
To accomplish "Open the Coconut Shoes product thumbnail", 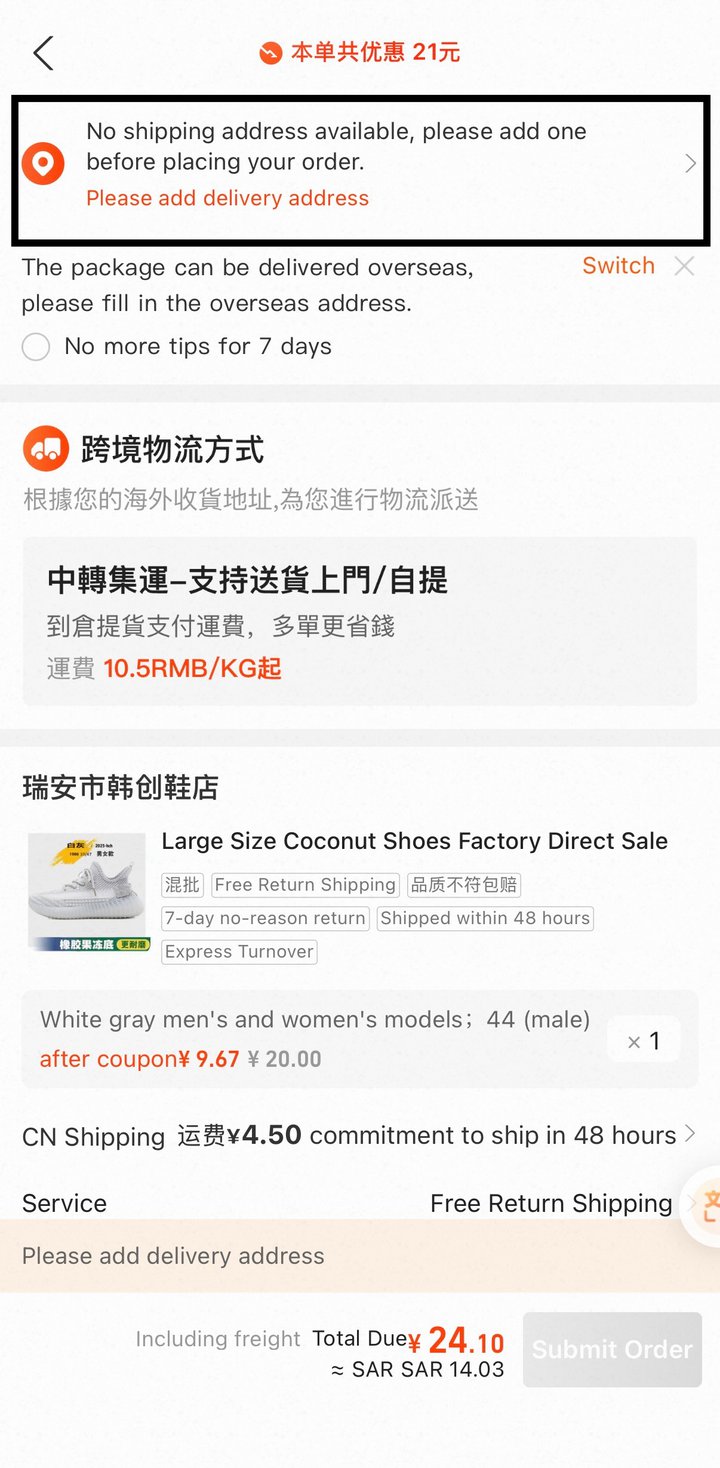I will pyautogui.click(x=90, y=891).
